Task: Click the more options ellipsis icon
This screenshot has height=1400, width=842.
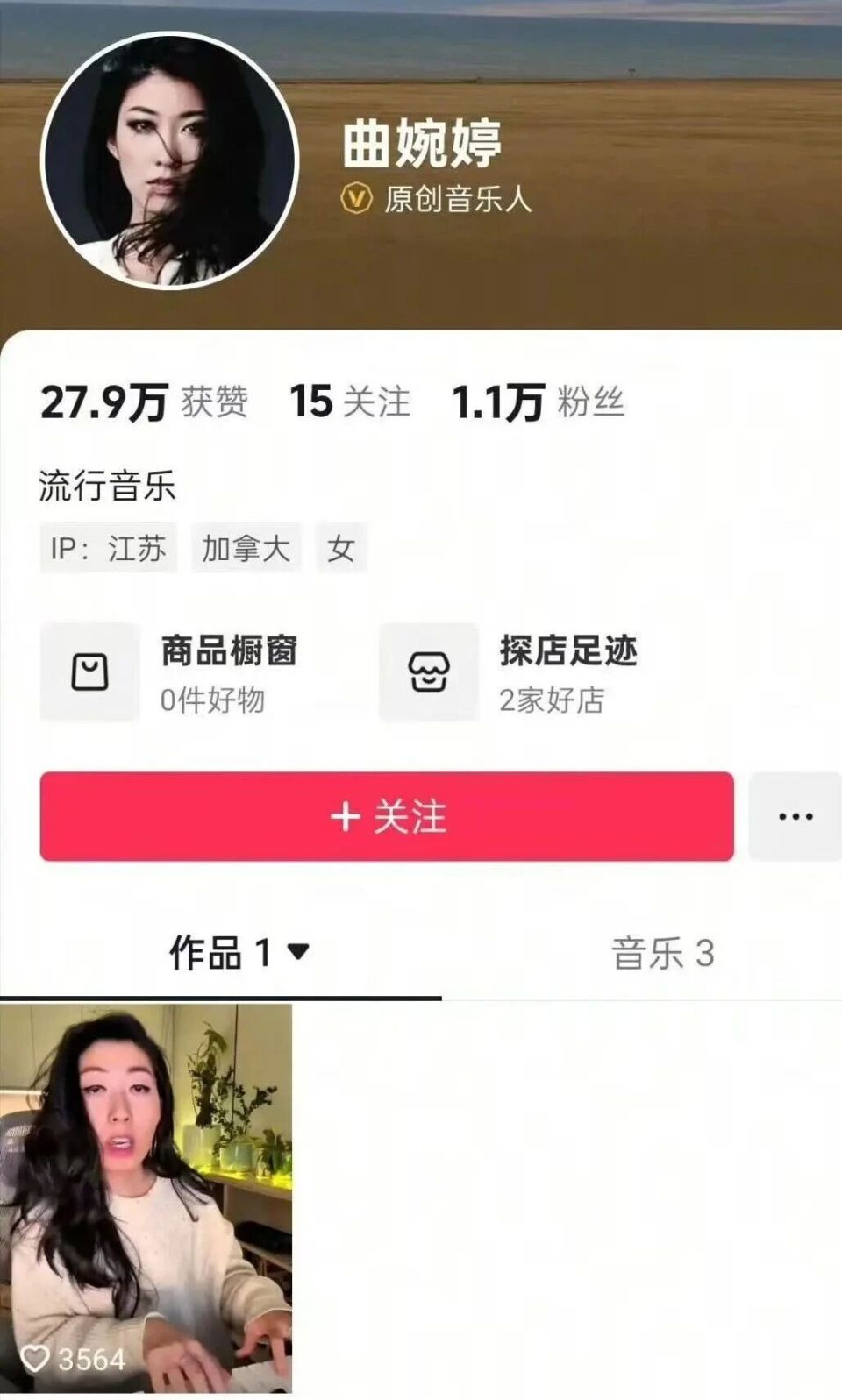Action: (792, 817)
